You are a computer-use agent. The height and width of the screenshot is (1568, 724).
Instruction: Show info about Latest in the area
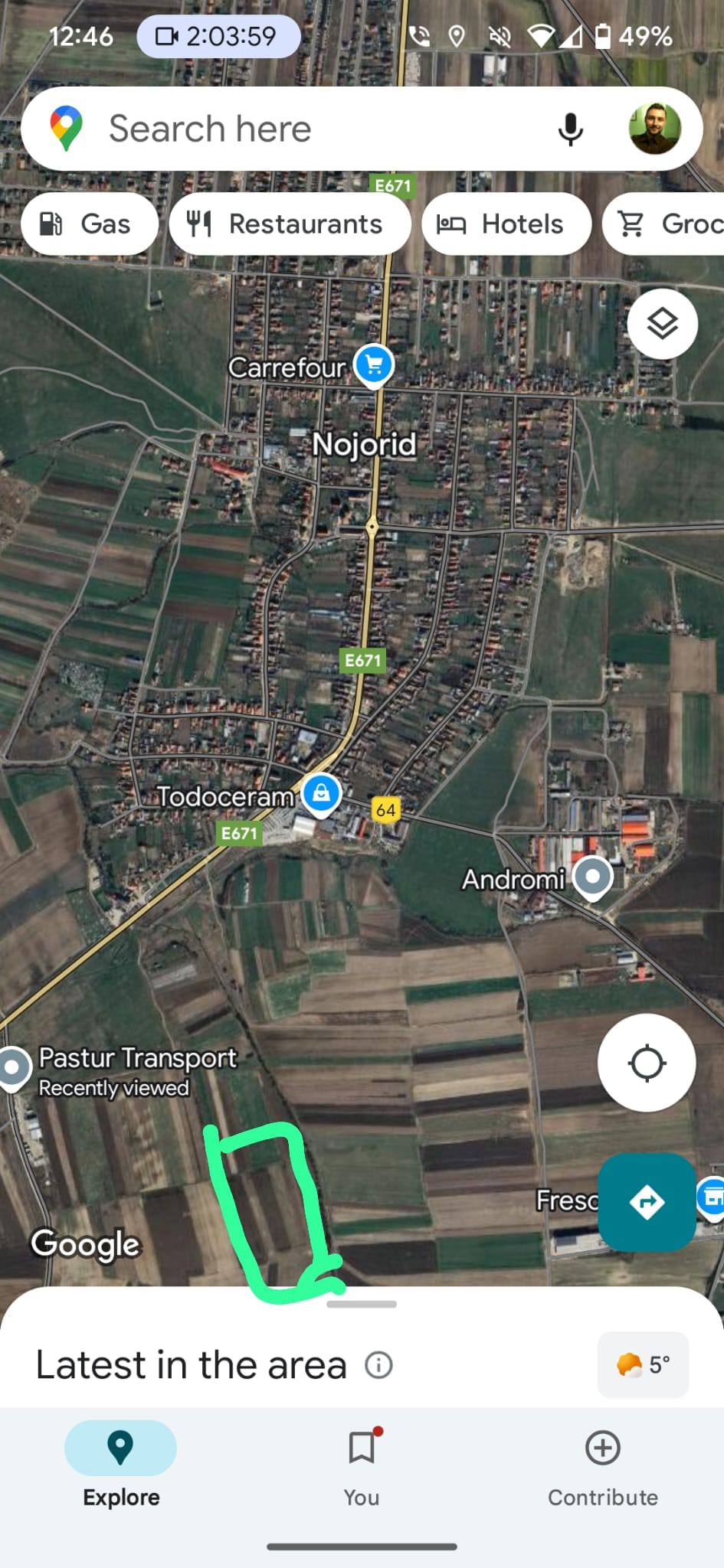(378, 1364)
